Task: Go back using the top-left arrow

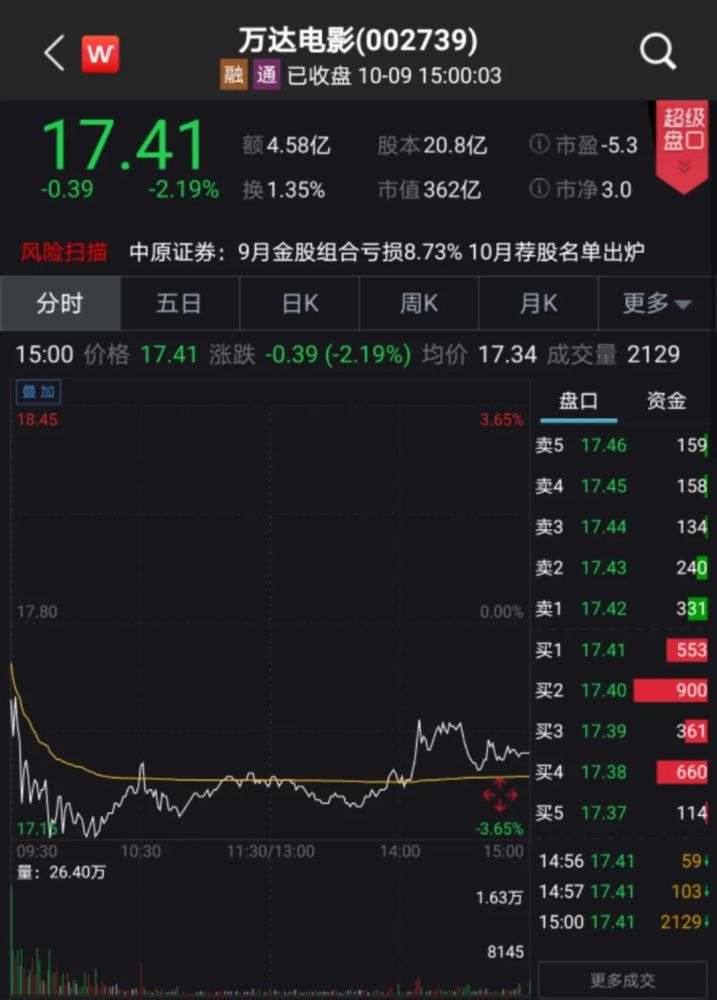Action: click(54, 53)
